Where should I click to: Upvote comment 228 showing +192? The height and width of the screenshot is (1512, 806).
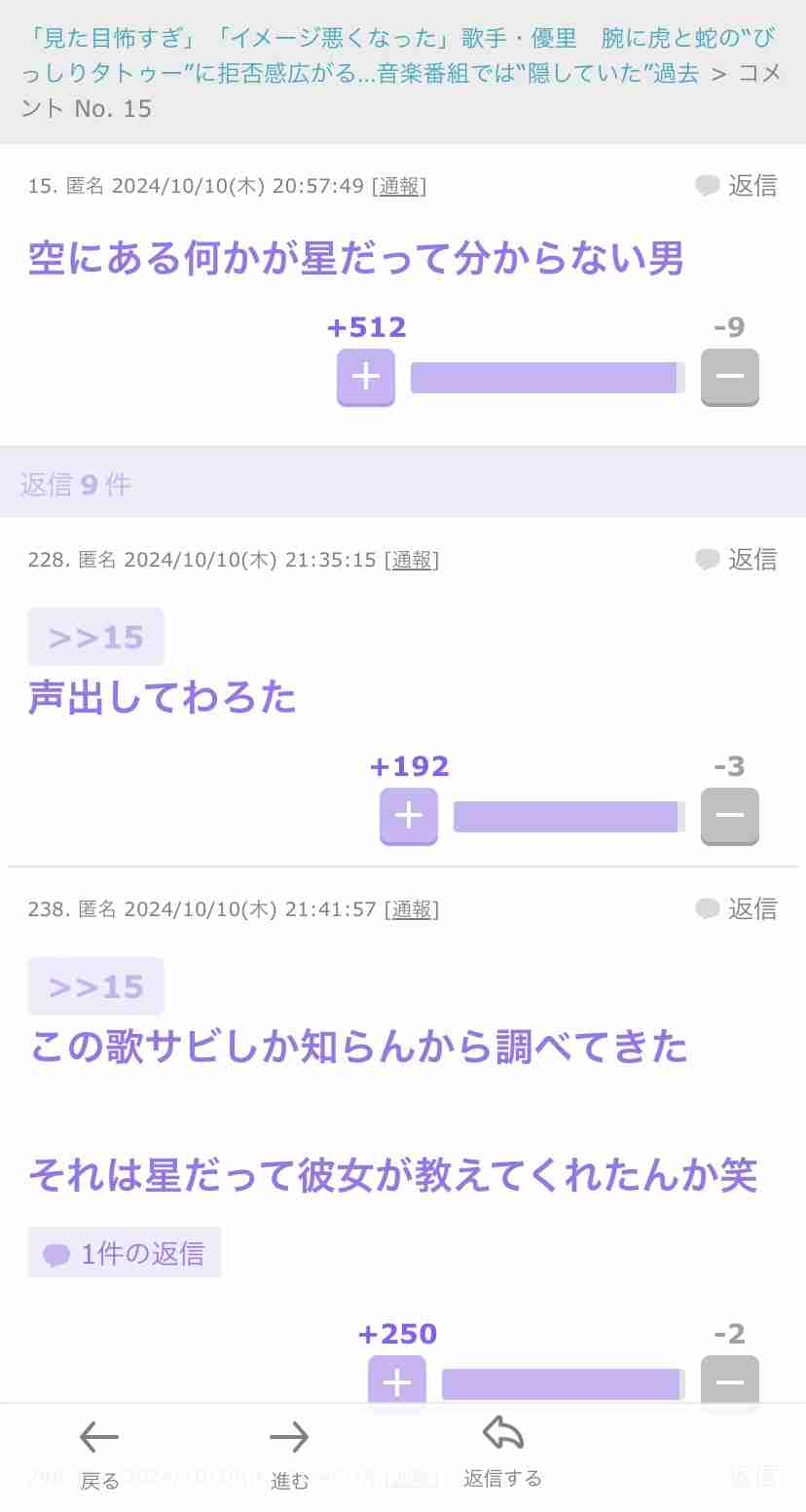coord(408,816)
